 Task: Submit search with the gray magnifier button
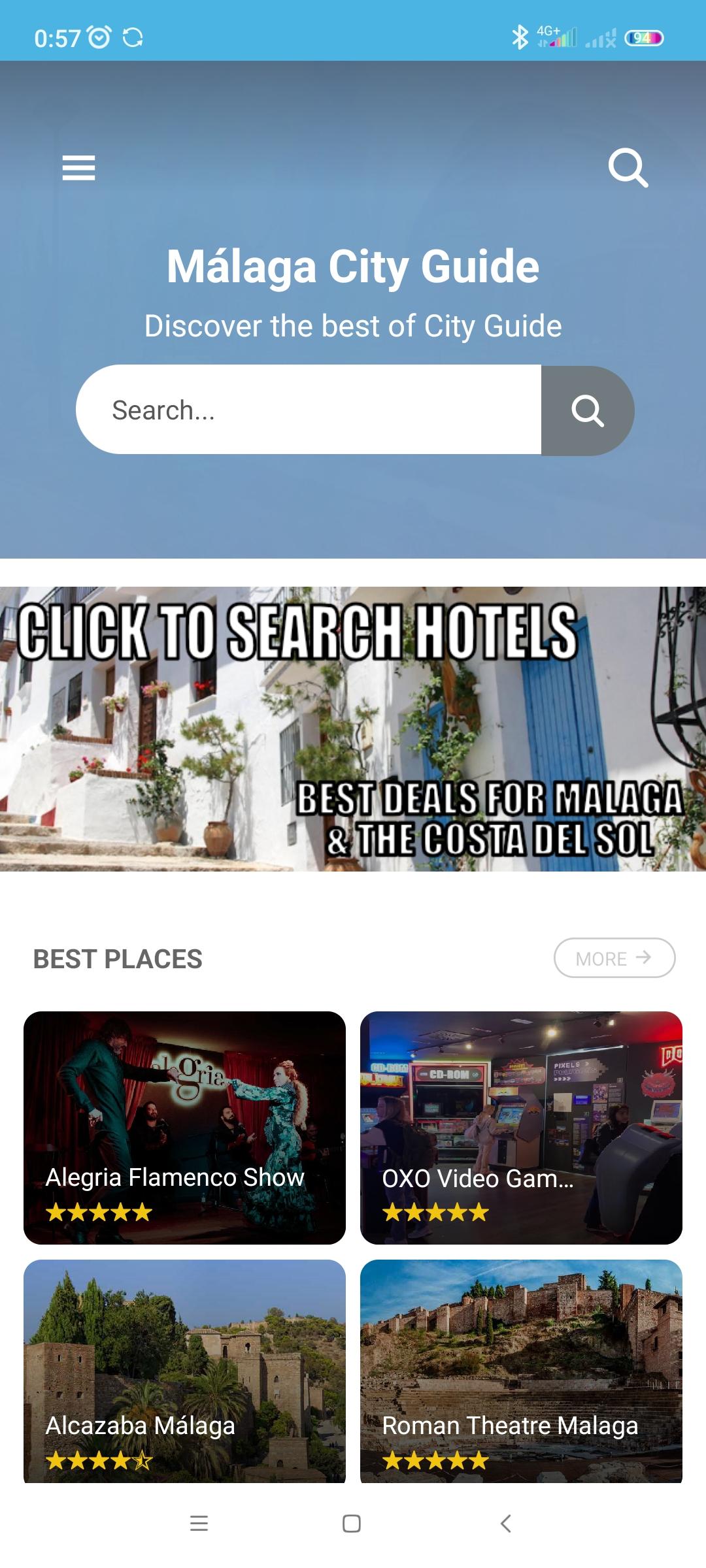point(587,410)
